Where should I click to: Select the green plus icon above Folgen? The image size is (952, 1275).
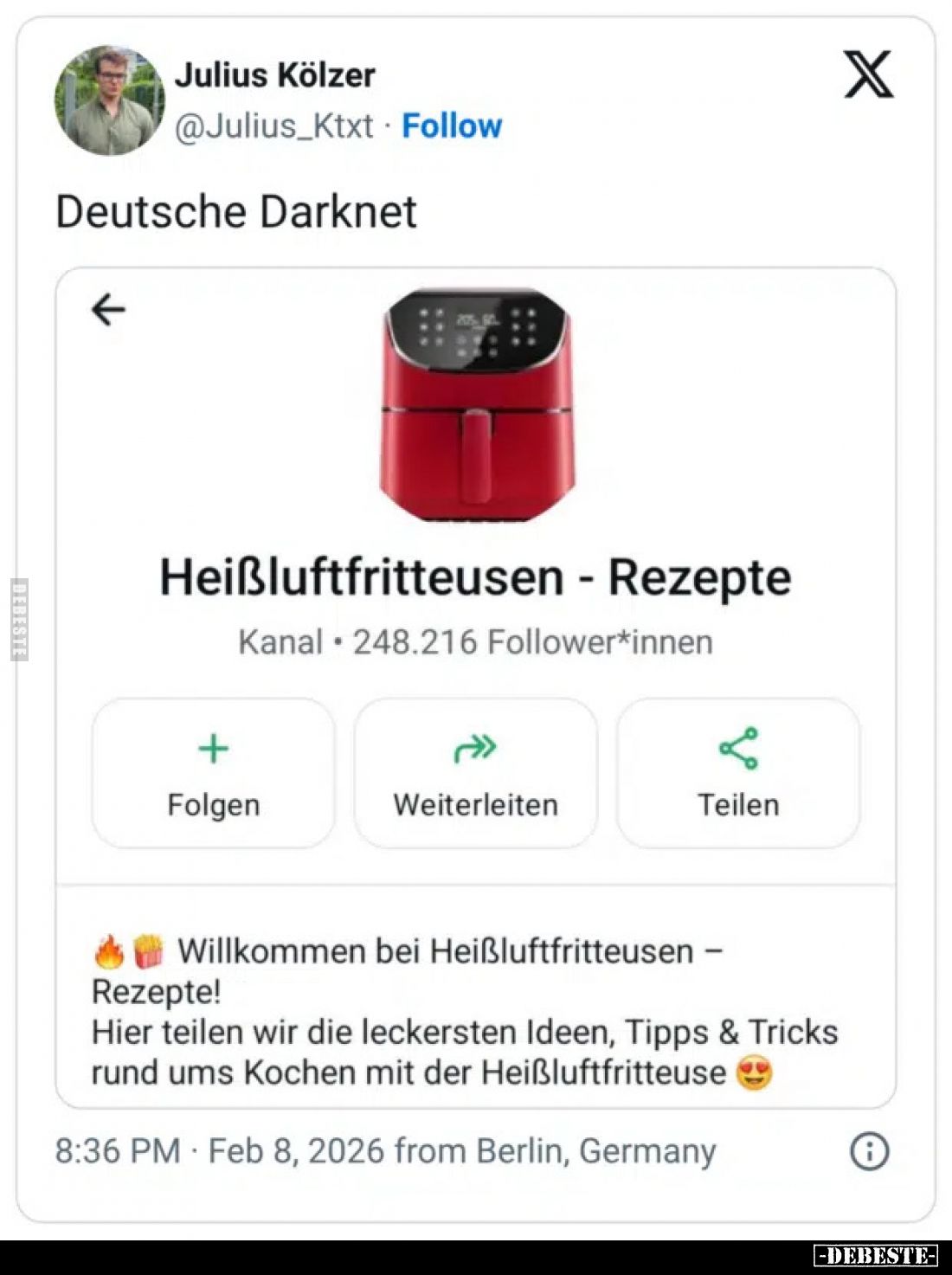coord(212,747)
